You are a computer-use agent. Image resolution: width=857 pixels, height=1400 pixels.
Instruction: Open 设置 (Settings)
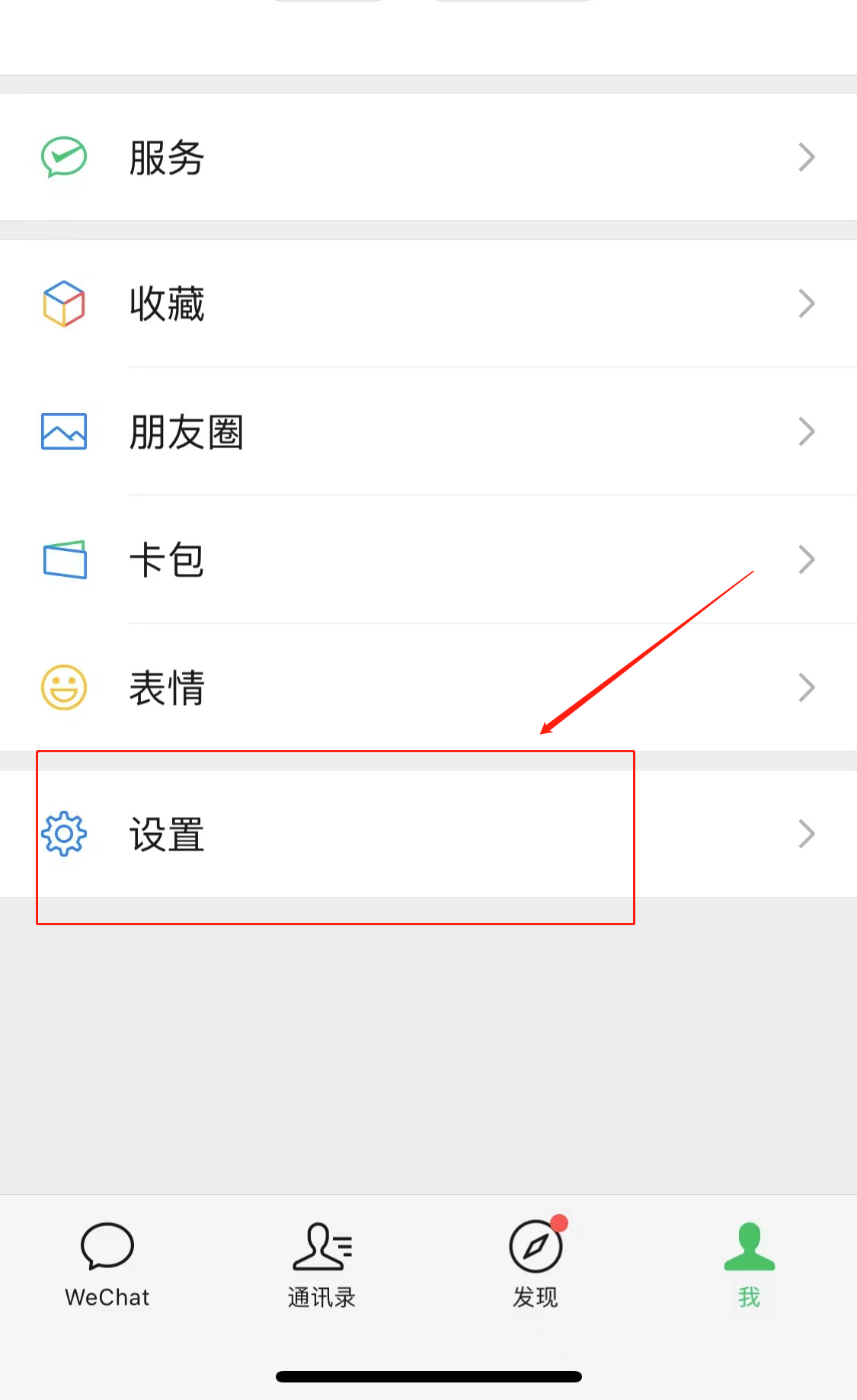tap(427, 834)
